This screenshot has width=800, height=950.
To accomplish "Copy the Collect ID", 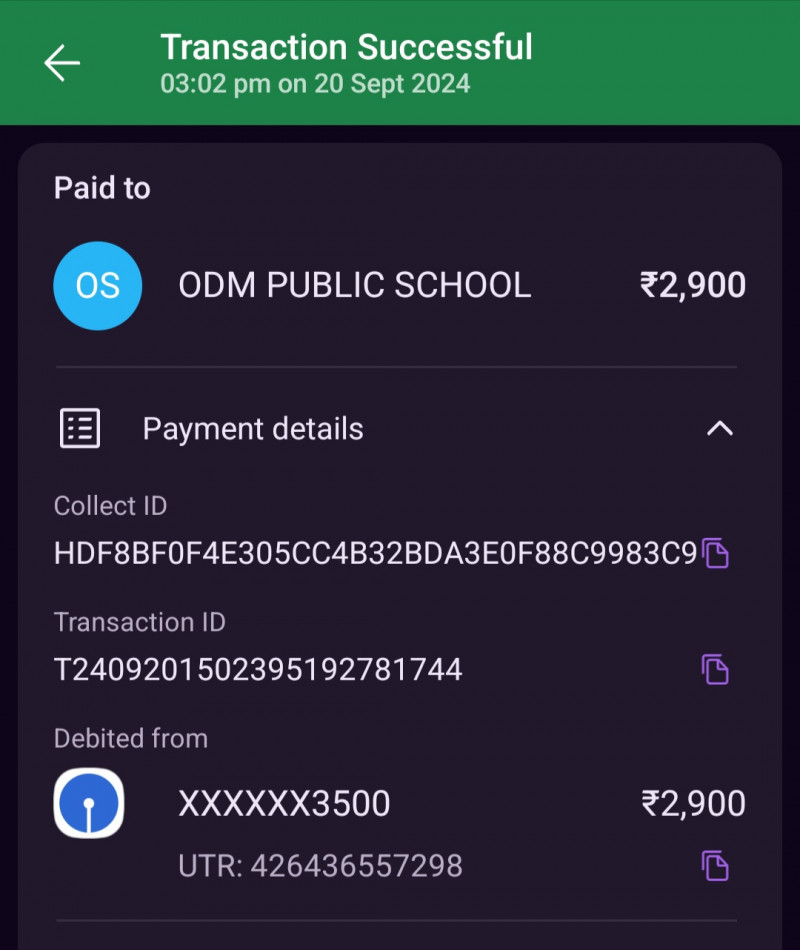I will [x=716, y=553].
